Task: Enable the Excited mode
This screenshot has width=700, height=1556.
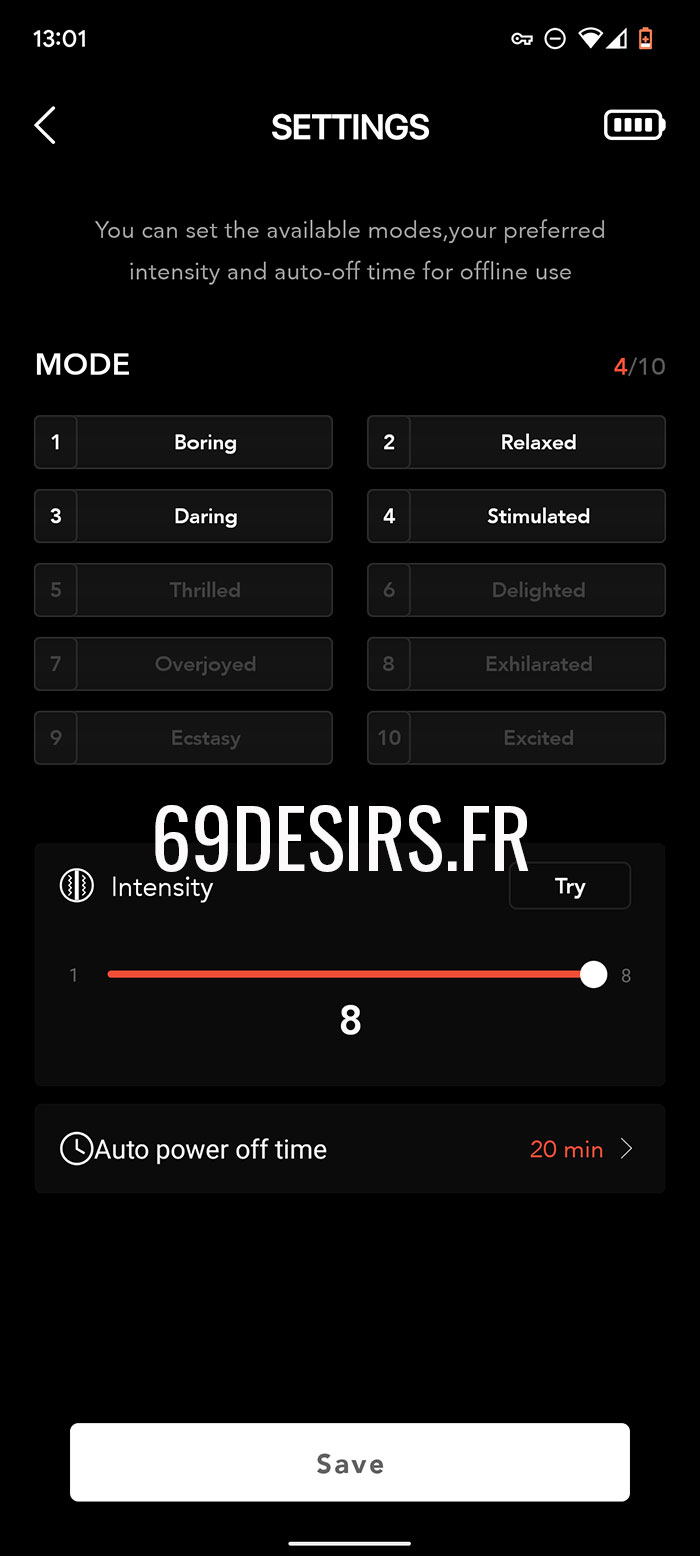Action: [x=517, y=738]
